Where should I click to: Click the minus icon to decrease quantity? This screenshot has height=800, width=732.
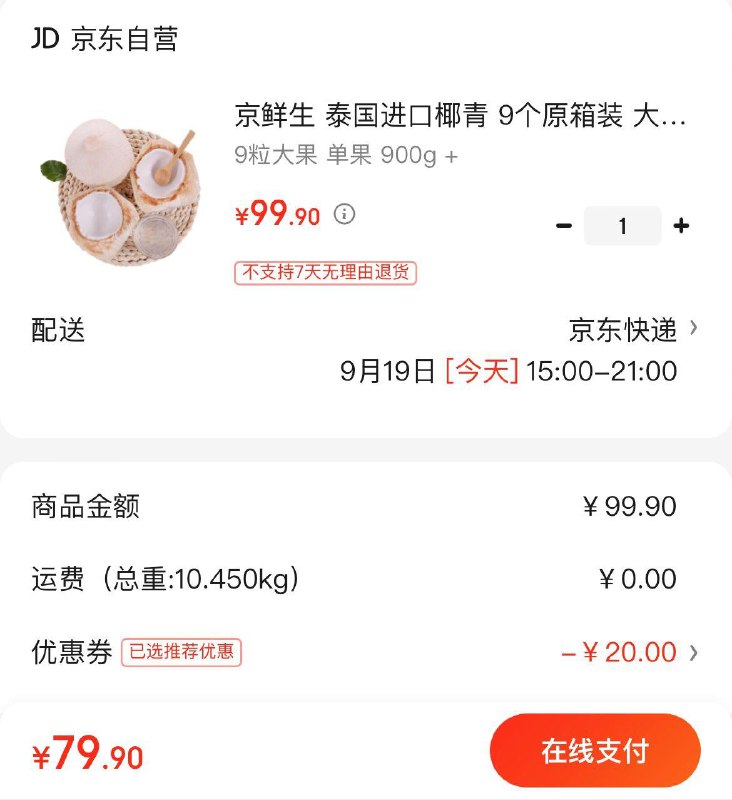(561, 226)
